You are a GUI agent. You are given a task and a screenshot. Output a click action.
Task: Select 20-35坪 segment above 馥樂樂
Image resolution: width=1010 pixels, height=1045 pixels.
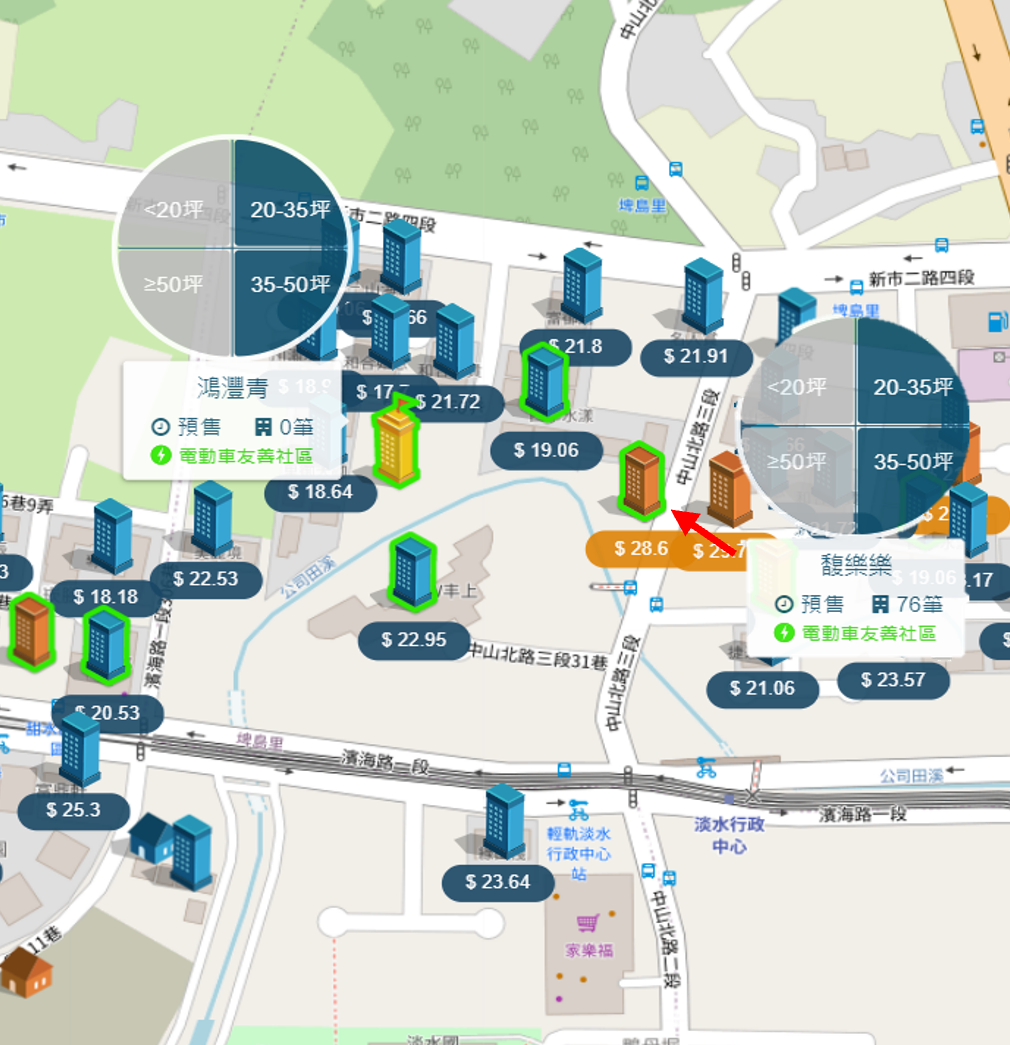pos(912,387)
